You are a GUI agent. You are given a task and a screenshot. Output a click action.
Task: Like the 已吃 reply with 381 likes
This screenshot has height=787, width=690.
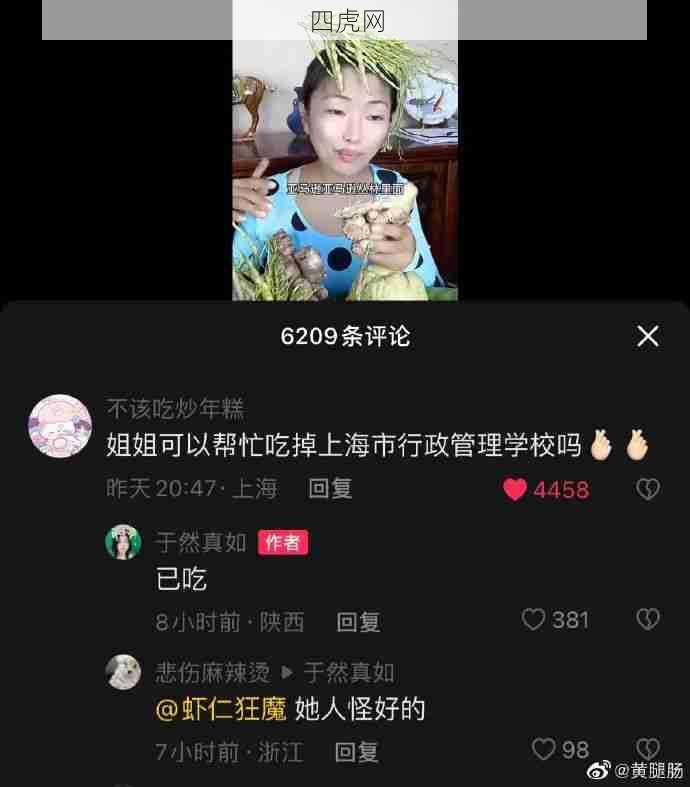(534, 620)
